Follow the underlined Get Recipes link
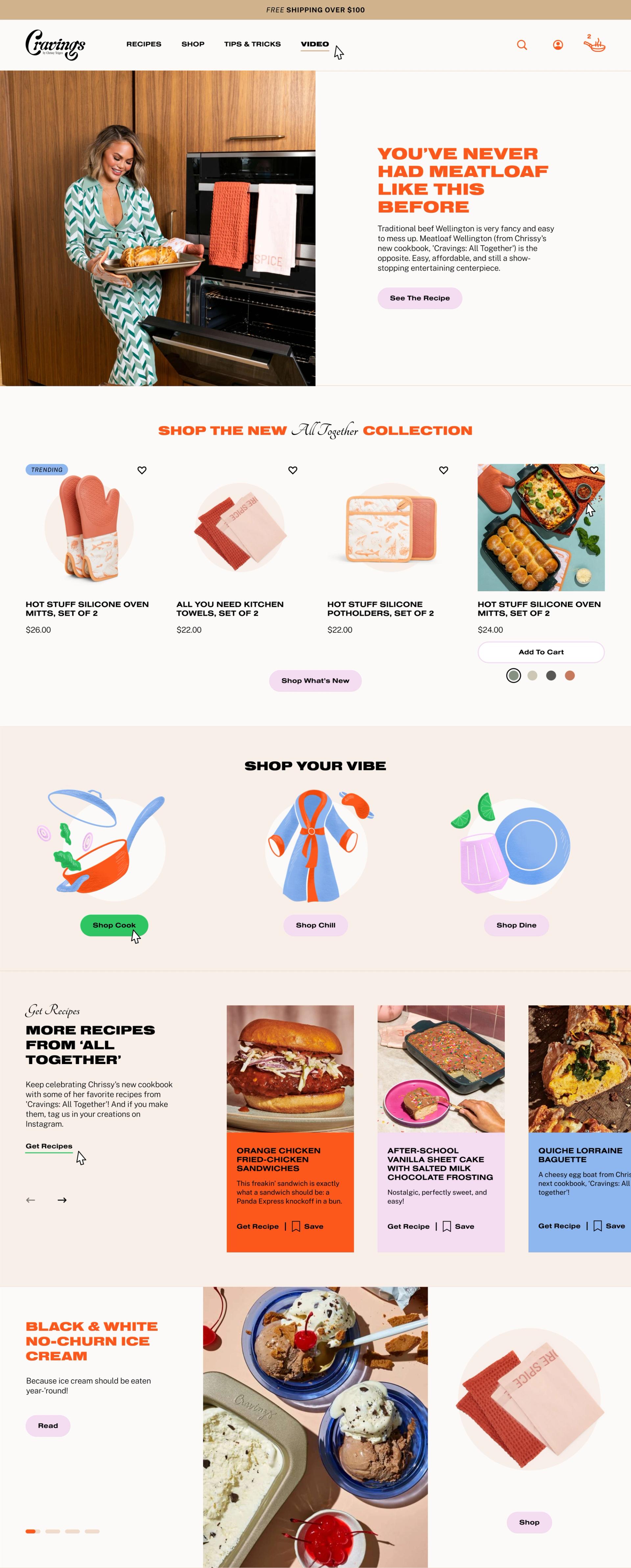 tap(49, 1146)
